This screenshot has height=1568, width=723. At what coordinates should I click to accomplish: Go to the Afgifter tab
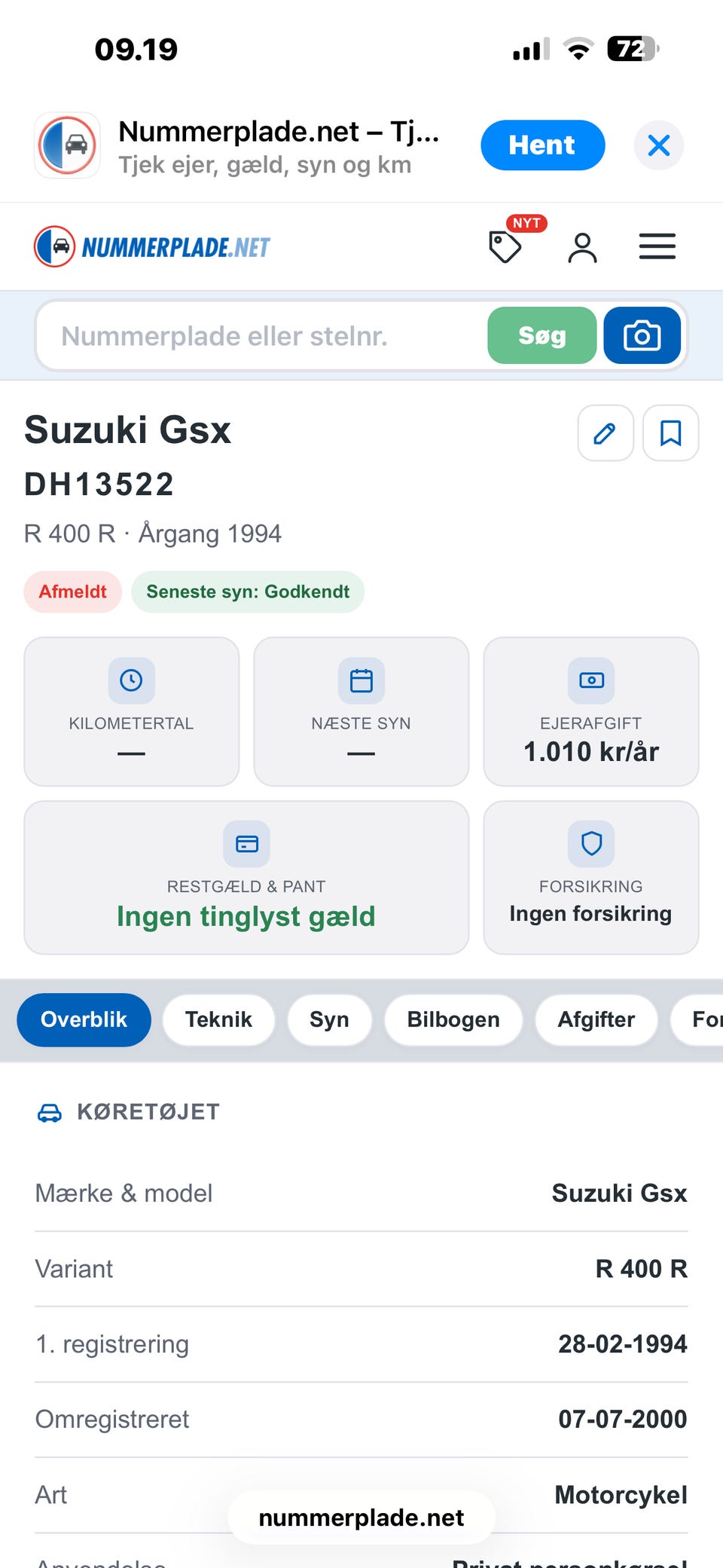[x=596, y=1019]
